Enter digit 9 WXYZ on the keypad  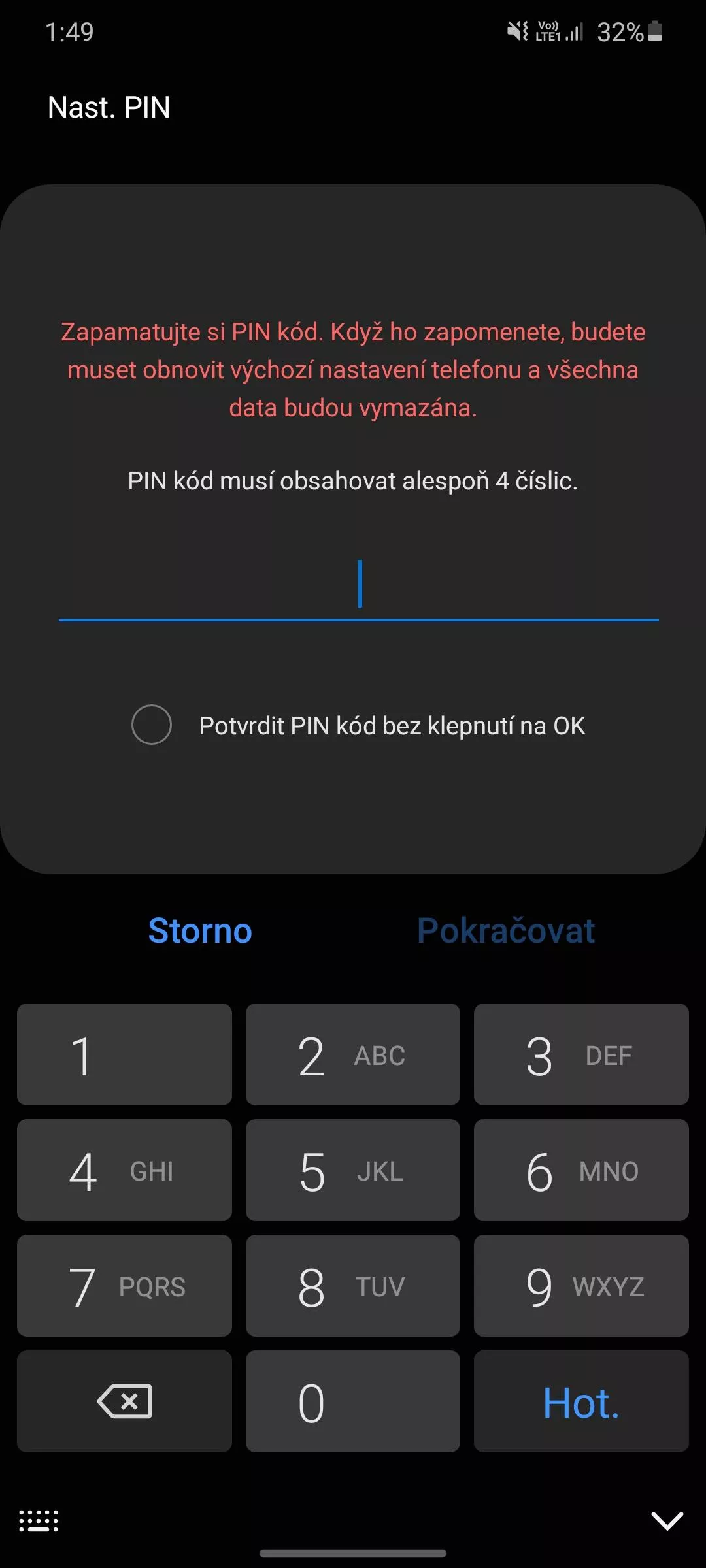point(581,1286)
